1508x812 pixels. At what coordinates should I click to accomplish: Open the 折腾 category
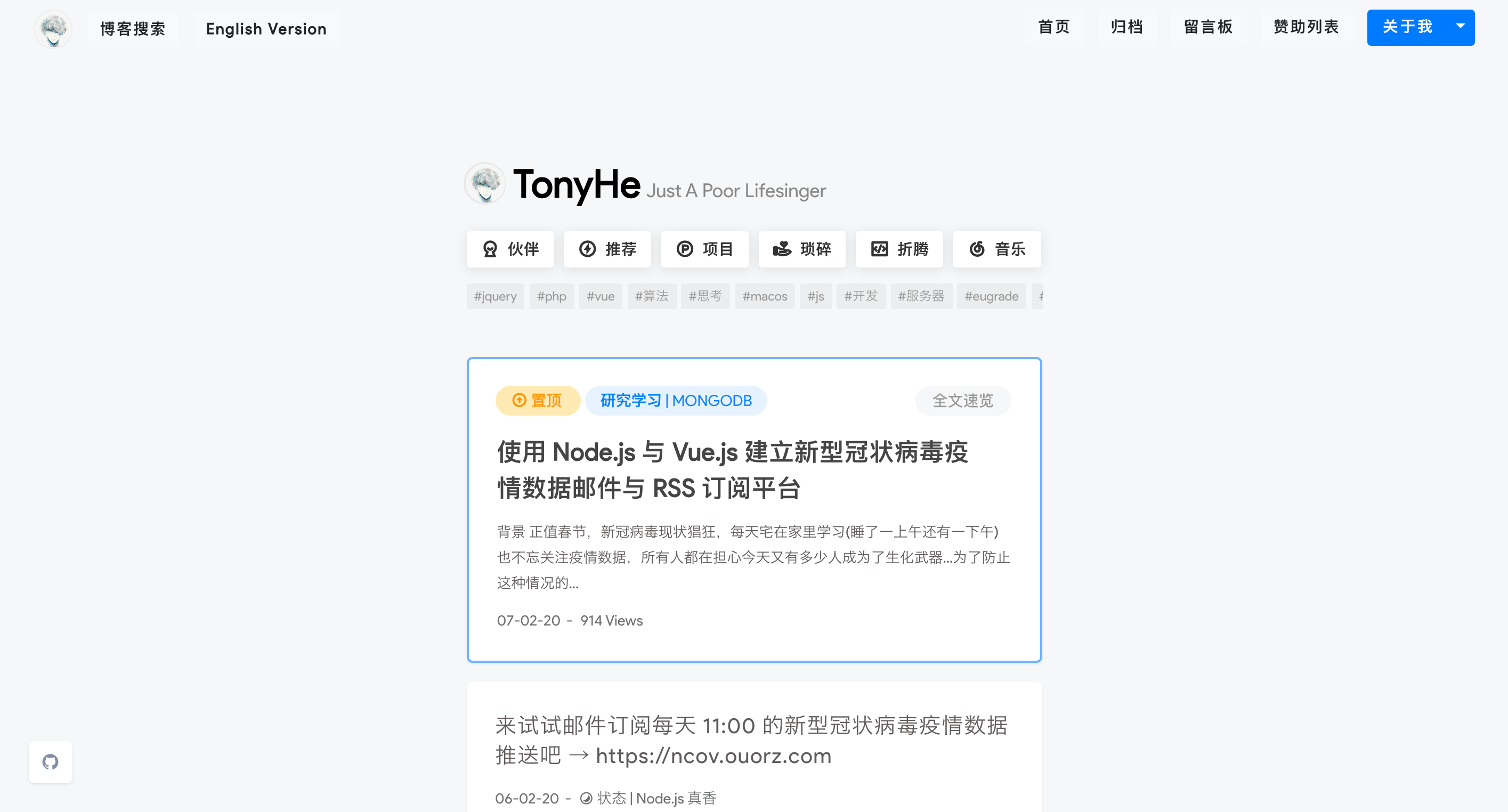(x=898, y=249)
